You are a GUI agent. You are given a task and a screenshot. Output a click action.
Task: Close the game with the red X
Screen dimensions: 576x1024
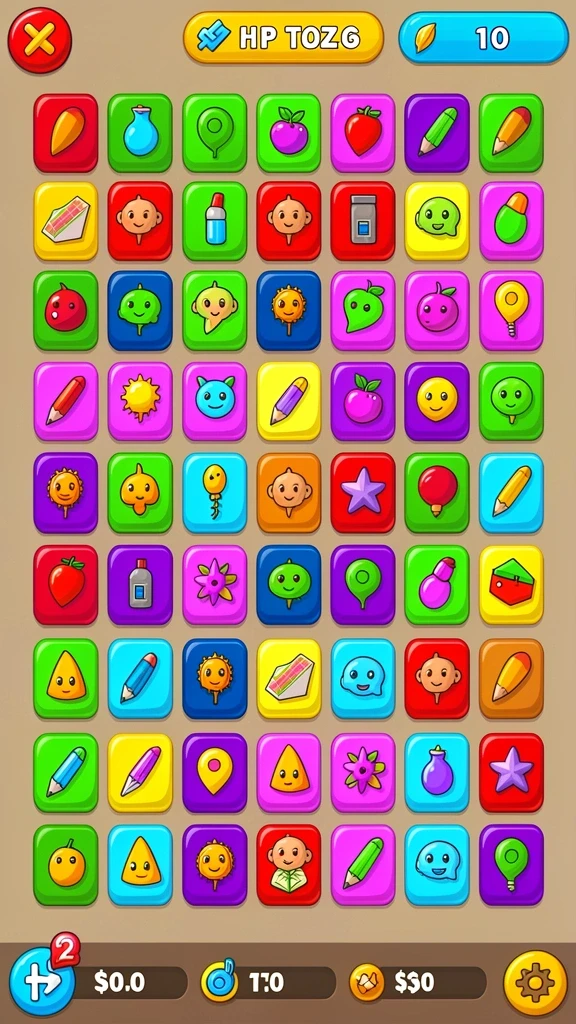pos(39,40)
